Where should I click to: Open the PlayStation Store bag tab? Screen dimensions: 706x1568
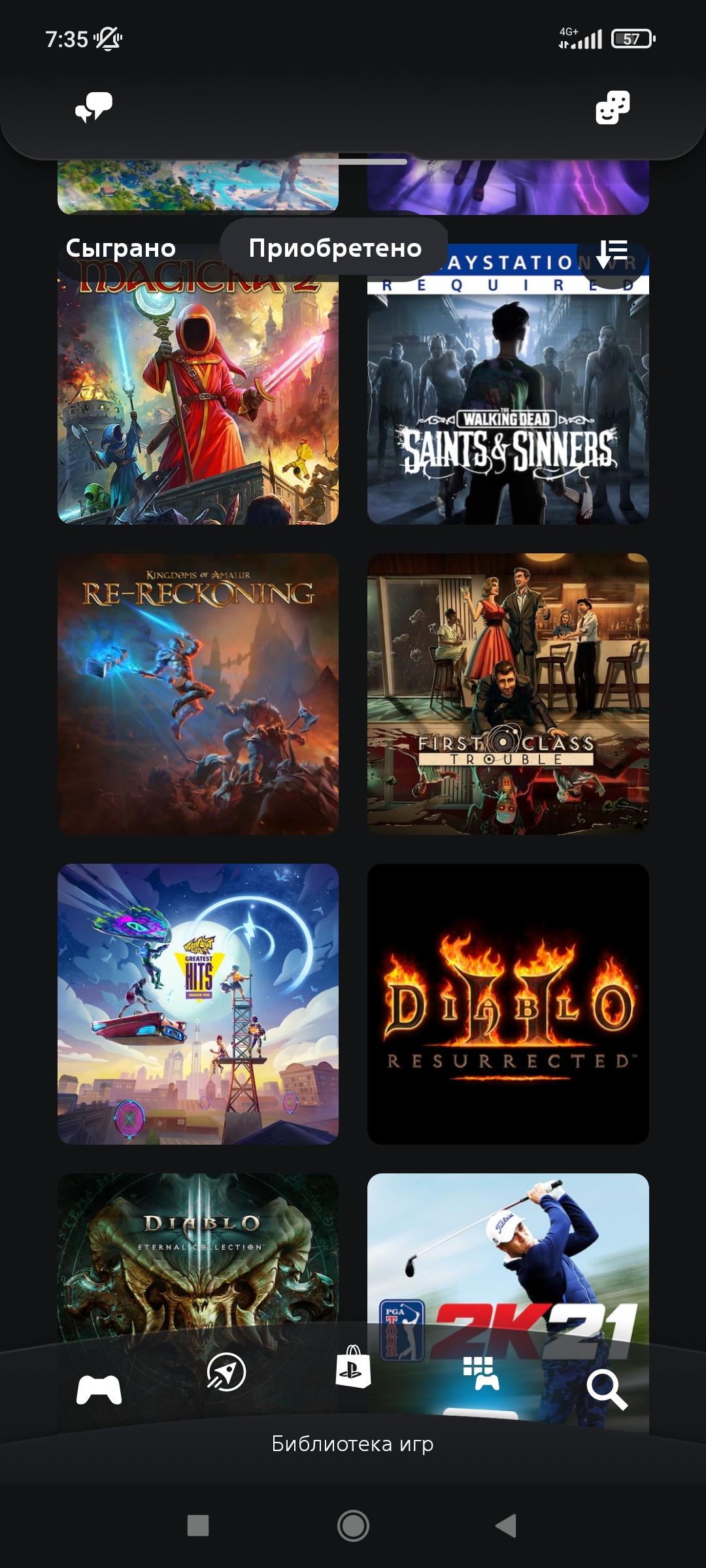(353, 1367)
